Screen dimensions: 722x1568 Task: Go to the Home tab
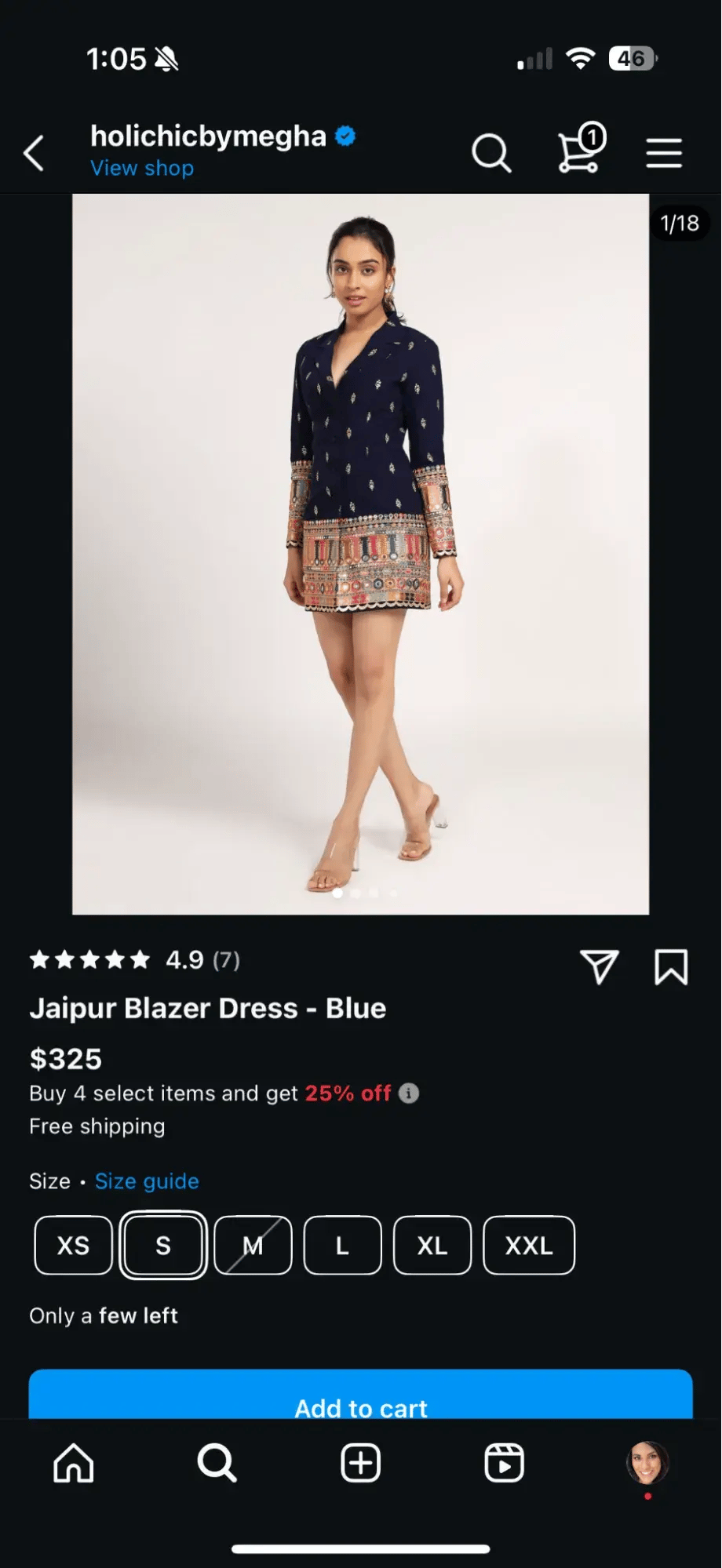pyautogui.click(x=74, y=1464)
